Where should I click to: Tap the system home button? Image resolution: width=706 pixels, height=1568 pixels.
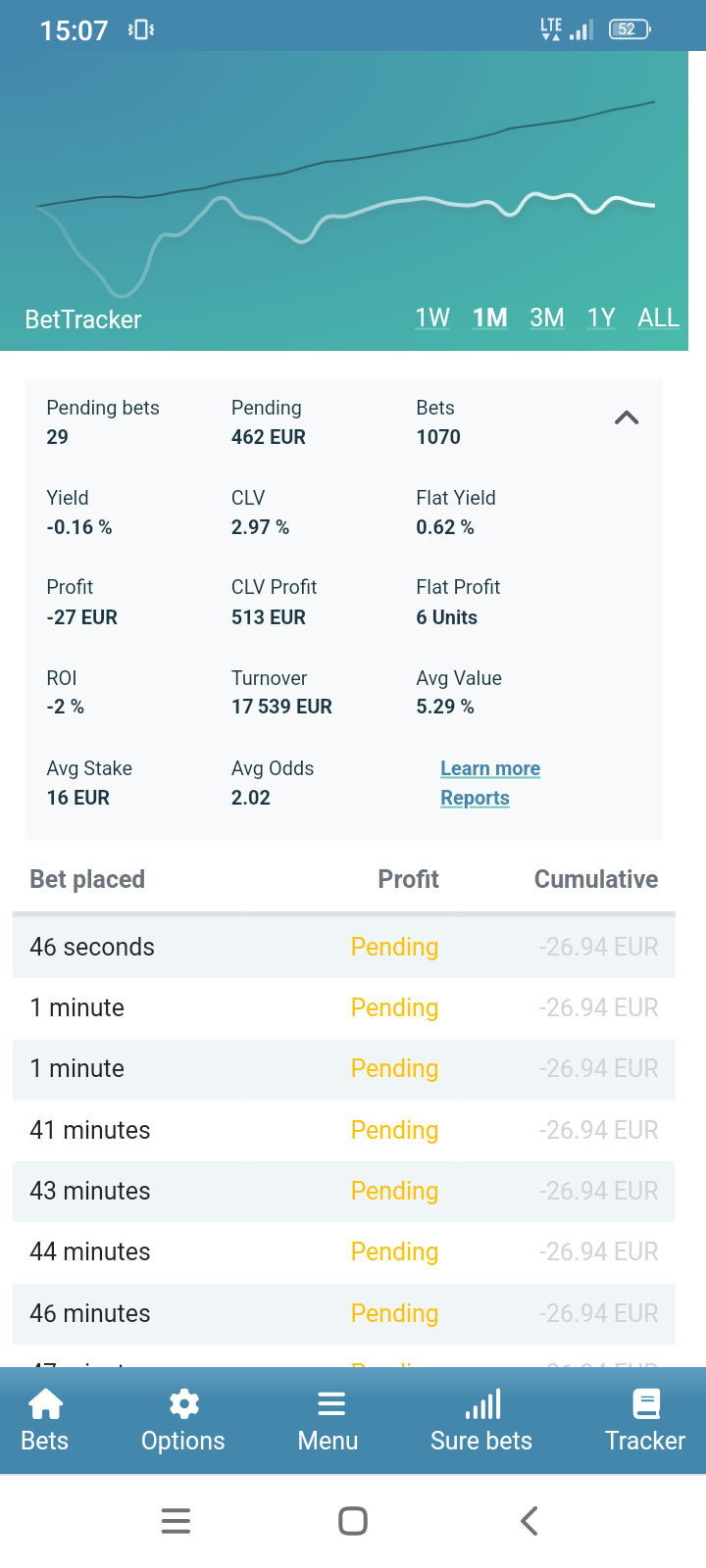click(353, 1521)
